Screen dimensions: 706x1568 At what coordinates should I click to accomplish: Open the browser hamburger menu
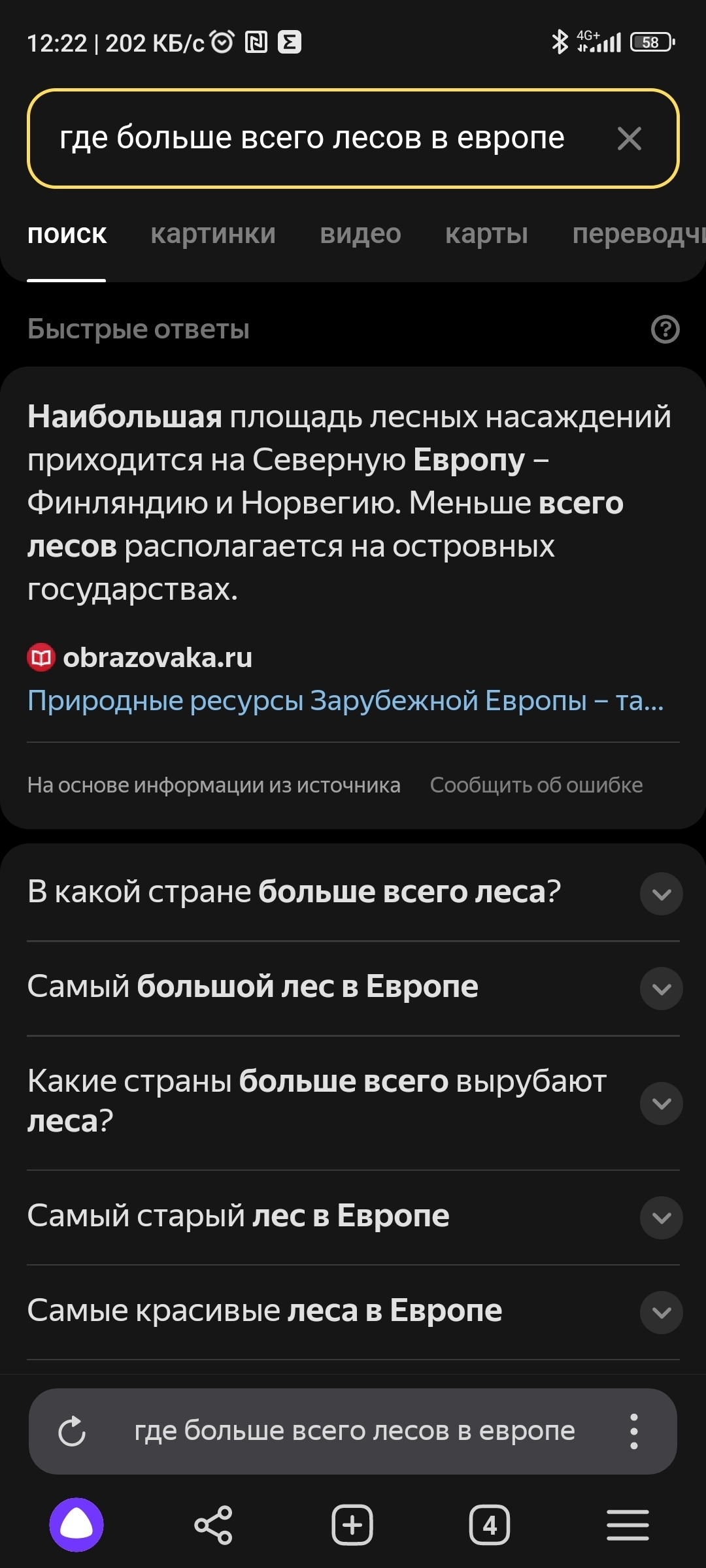point(628,1525)
